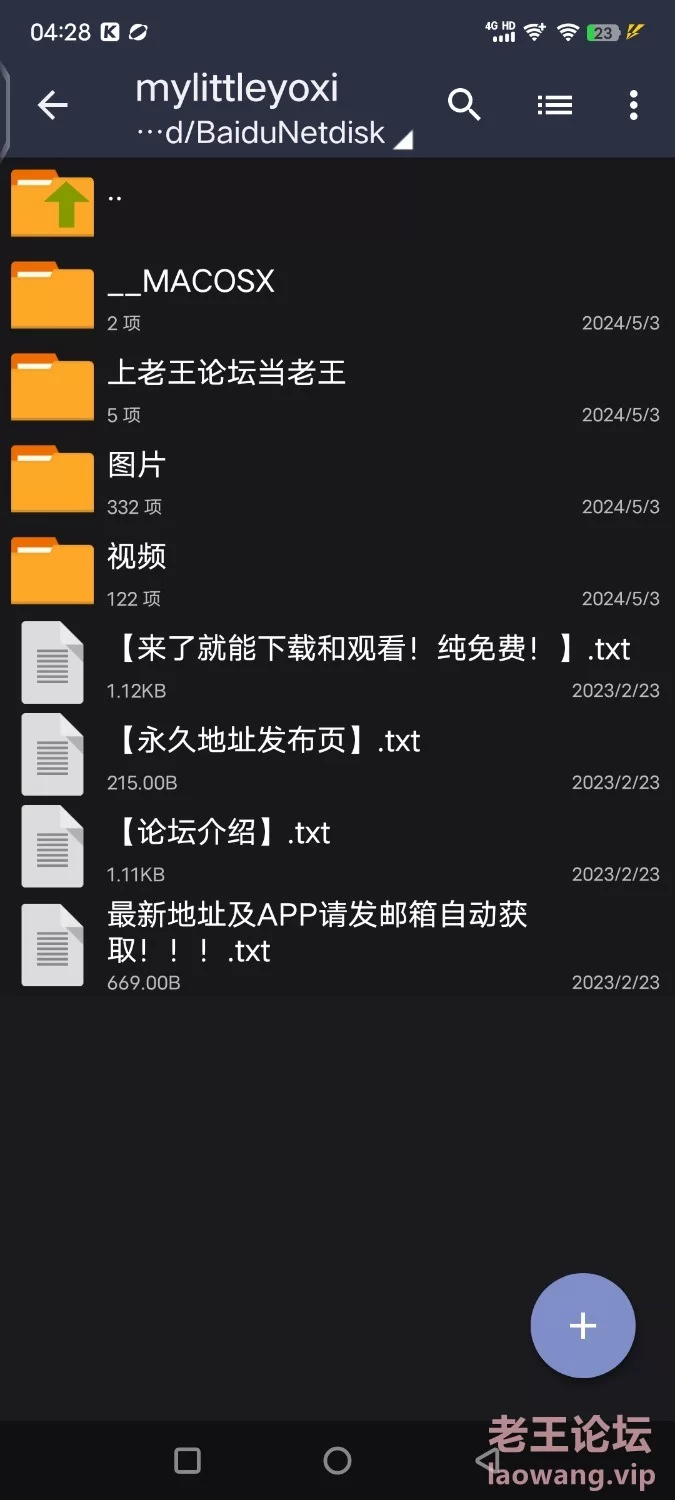Go up to the parent folder

pyautogui.click(x=337, y=203)
